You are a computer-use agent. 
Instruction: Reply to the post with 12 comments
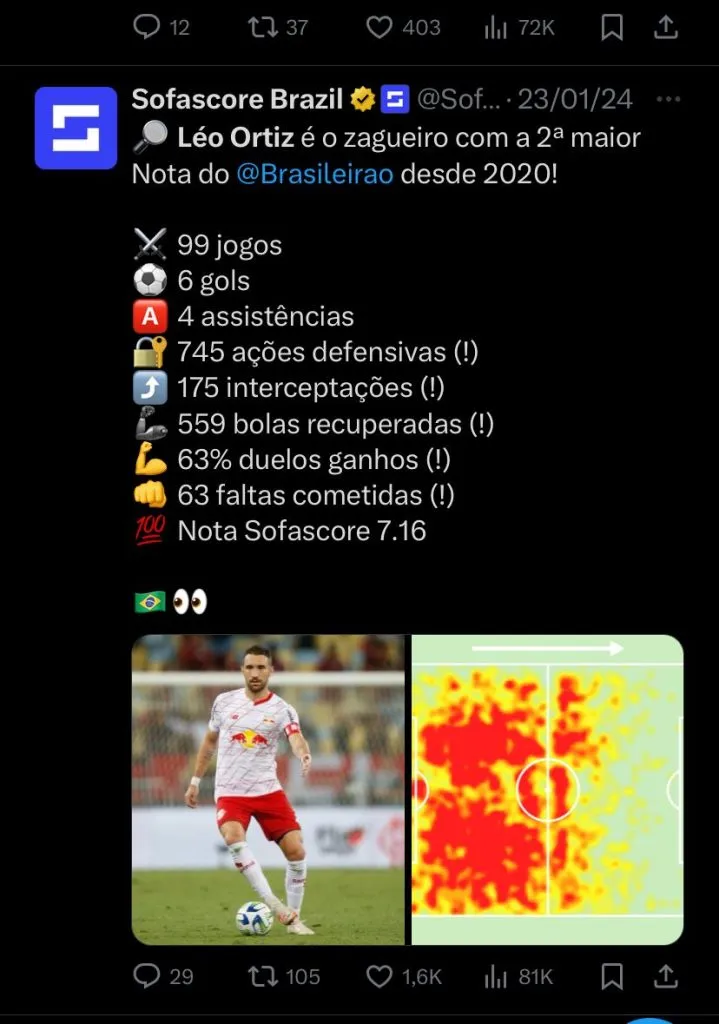(146, 27)
